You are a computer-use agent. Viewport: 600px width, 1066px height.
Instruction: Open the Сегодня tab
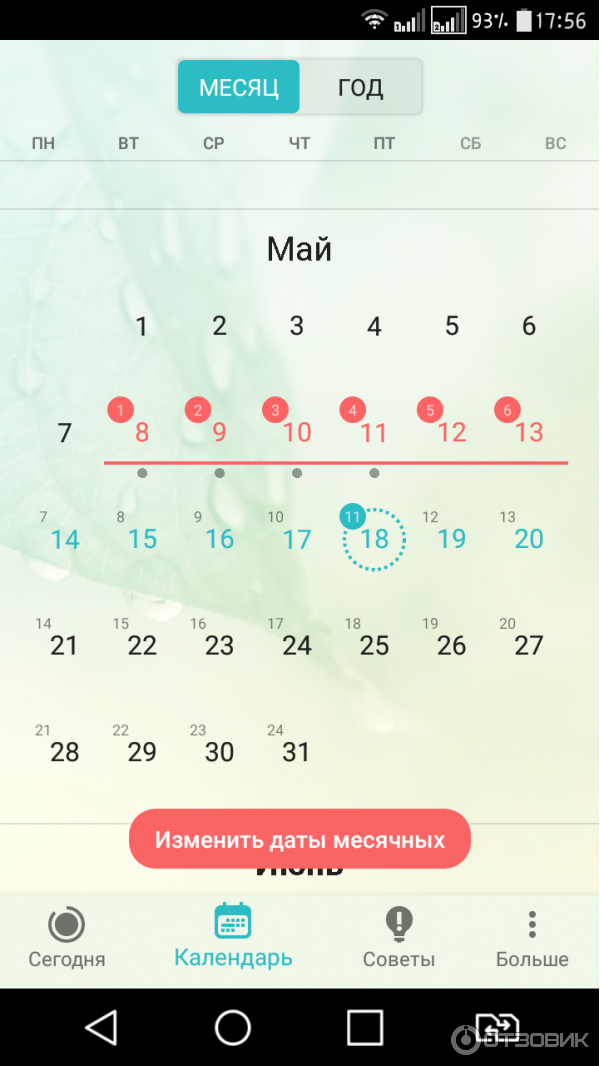click(66, 939)
